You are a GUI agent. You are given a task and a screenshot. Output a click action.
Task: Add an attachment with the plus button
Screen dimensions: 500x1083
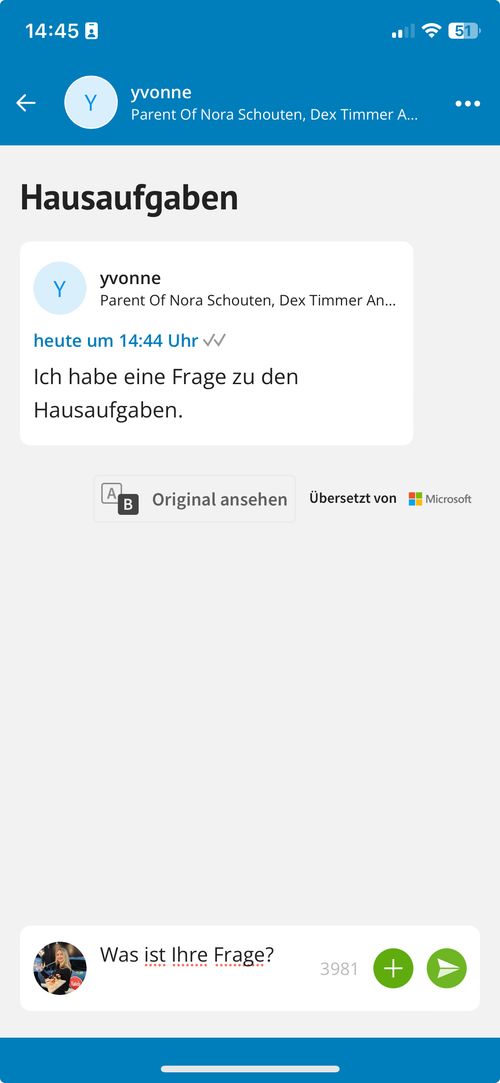click(x=393, y=968)
